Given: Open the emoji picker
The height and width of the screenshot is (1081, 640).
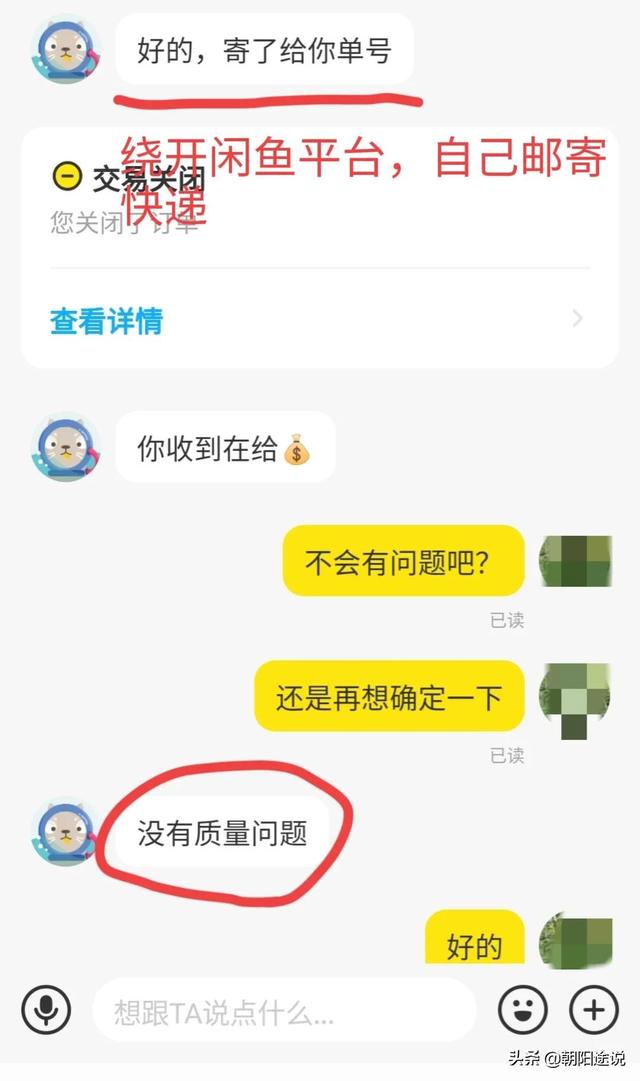Looking at the screenshot, I should [522, 1010].
